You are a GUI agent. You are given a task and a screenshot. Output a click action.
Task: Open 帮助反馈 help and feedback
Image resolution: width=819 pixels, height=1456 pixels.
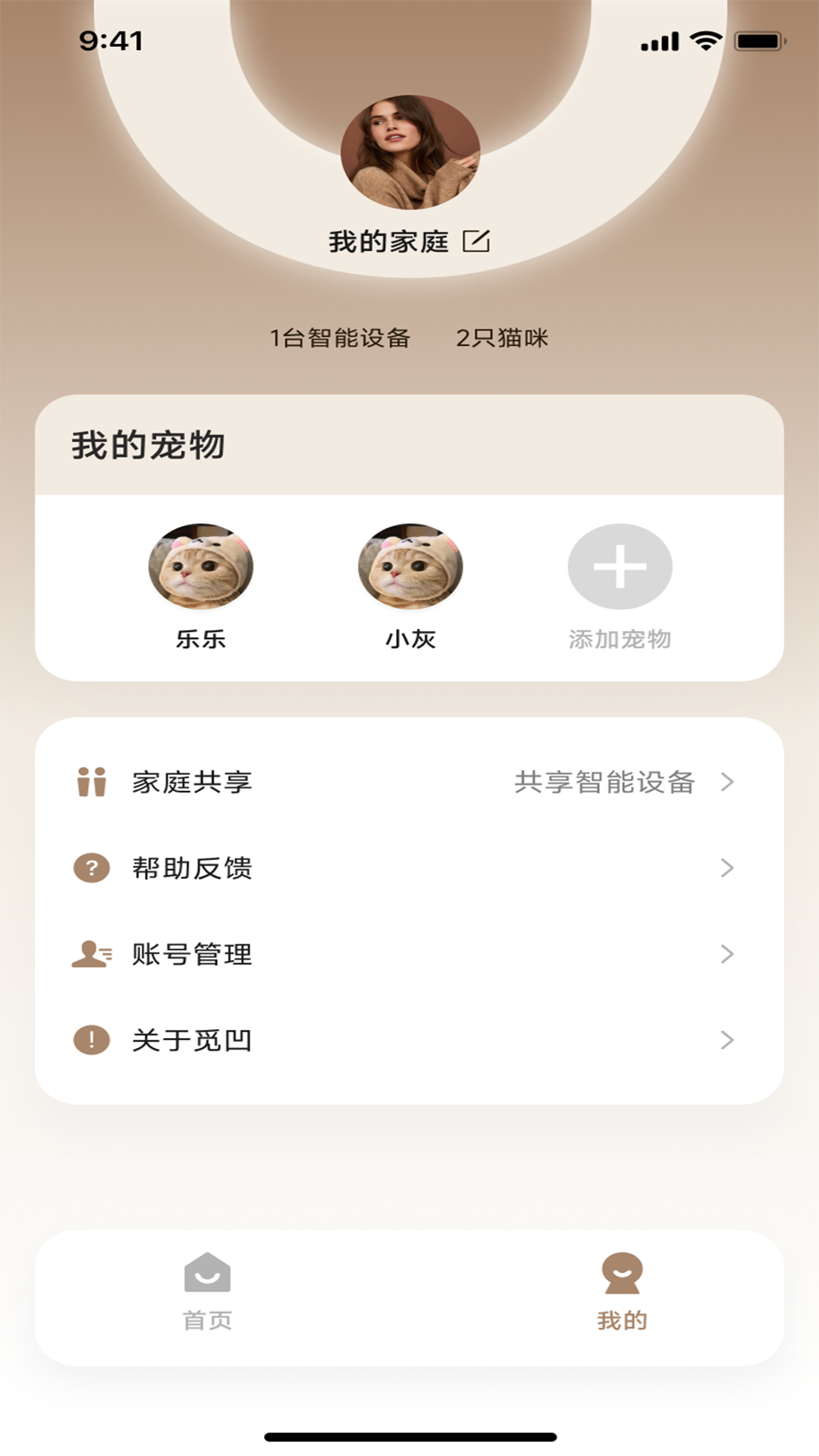pos(409,868)
